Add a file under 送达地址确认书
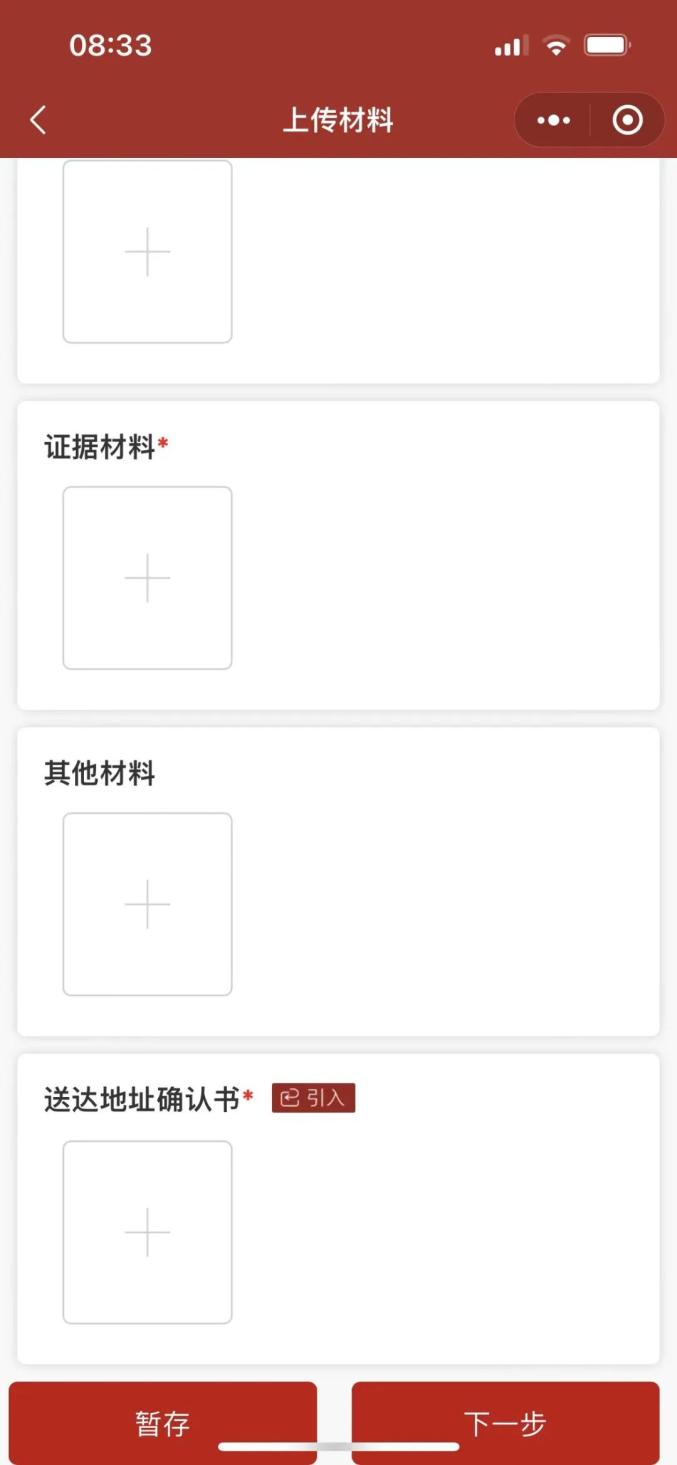Image resolution: width=677 pixels, height=1465 pixels. pyautogui.click(x=148, y=1232)
